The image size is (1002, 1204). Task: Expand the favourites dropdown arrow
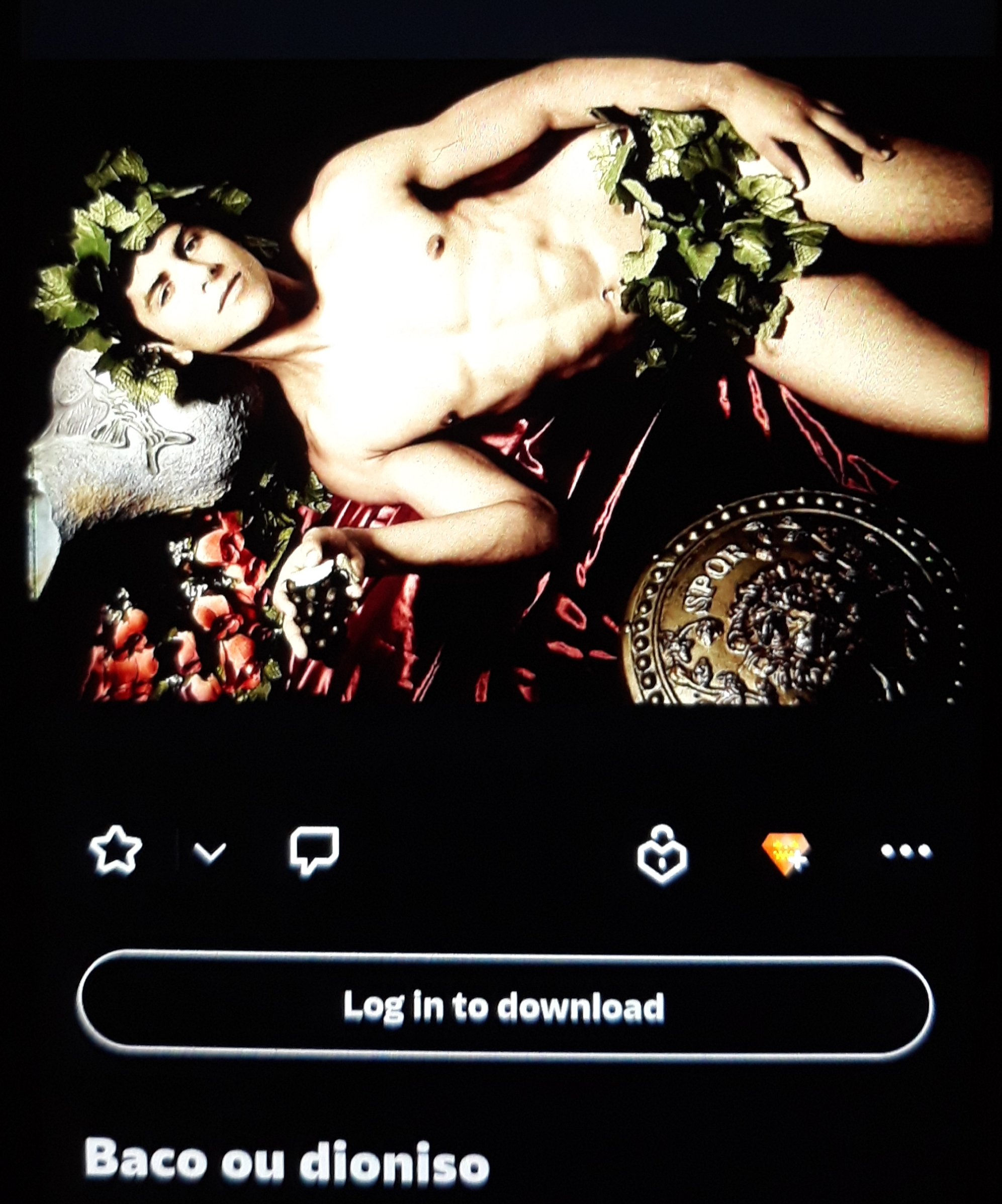(210, 852)
